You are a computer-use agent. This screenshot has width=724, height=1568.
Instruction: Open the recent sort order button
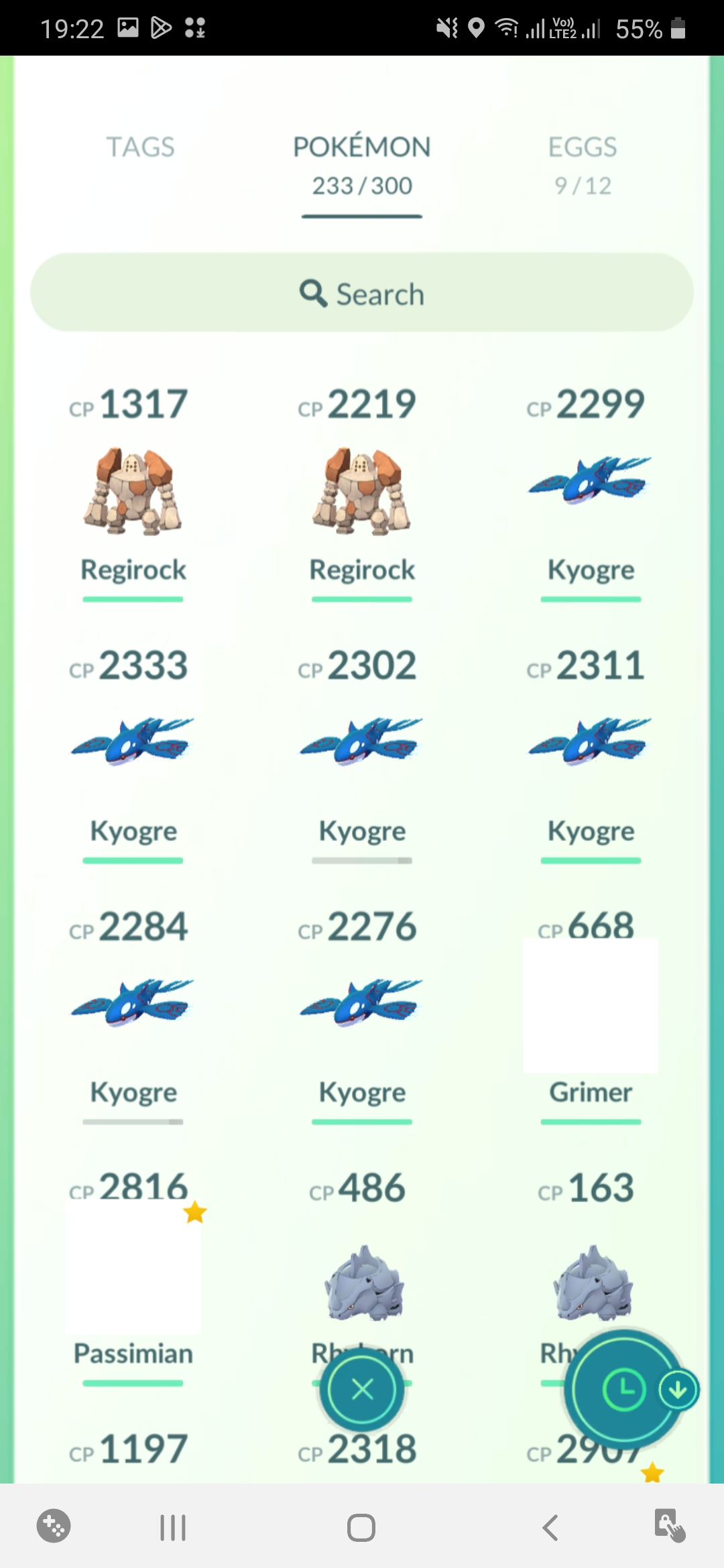point(624,1390)
